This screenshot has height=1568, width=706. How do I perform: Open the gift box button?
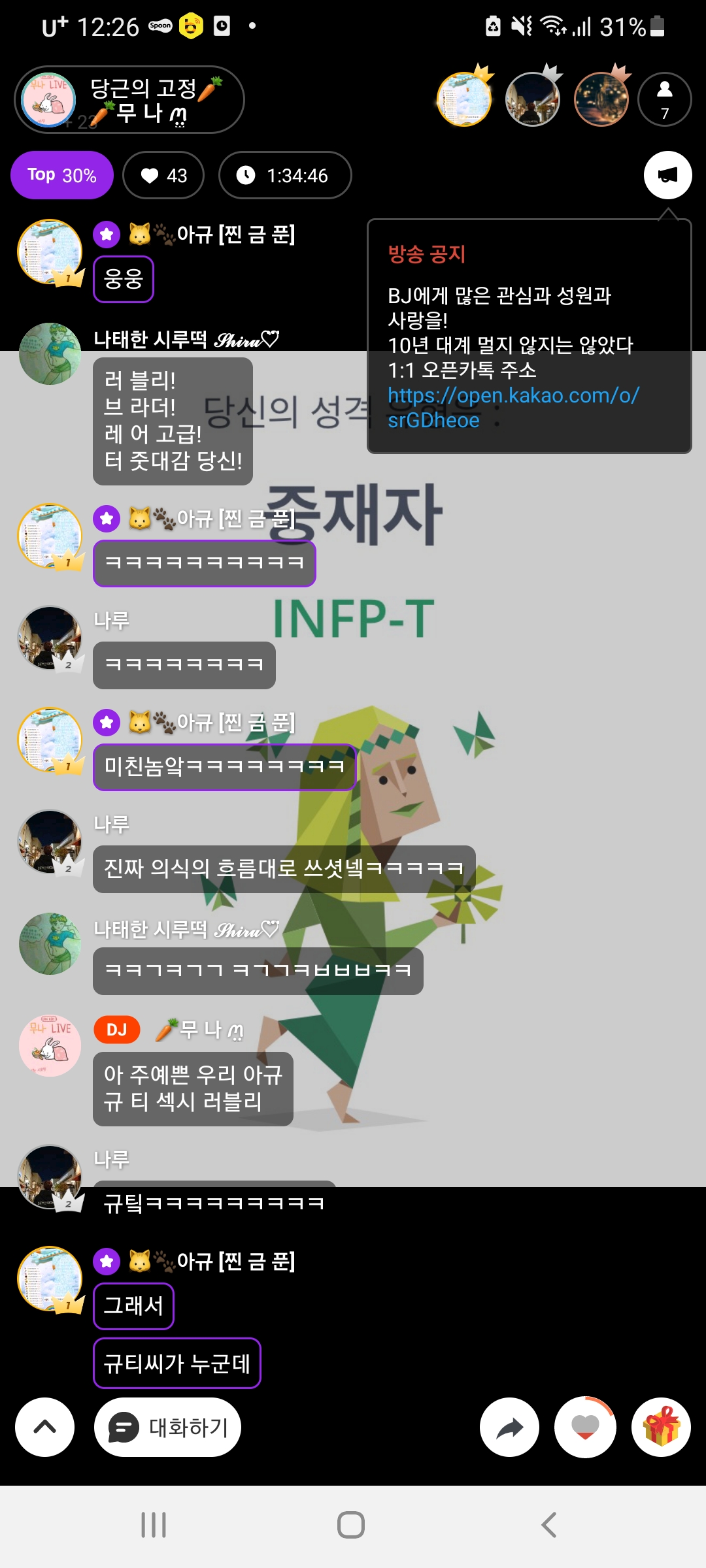pyautogui.click(x=661, y=1427)
